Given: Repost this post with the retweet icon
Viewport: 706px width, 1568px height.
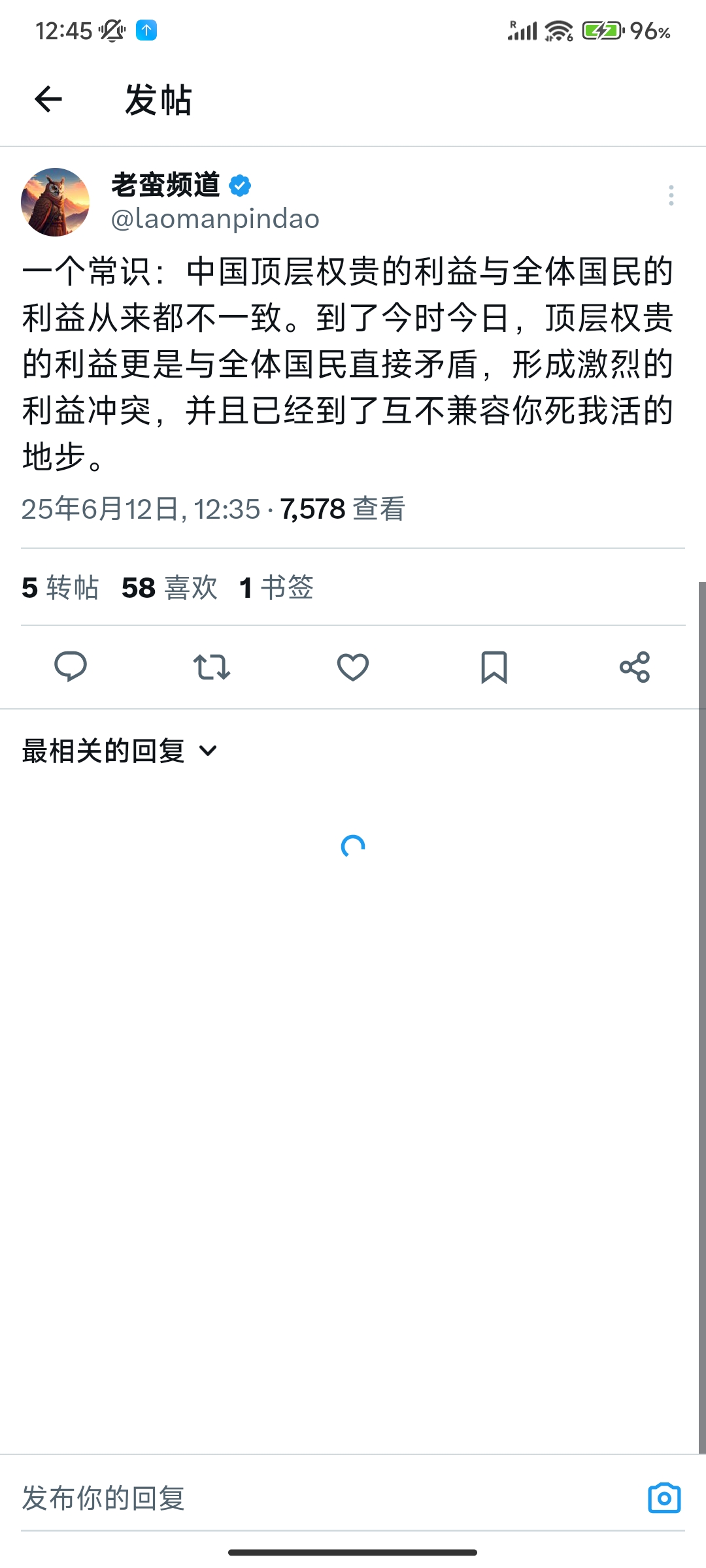Looking at the screenshot, I should [212, 667].
